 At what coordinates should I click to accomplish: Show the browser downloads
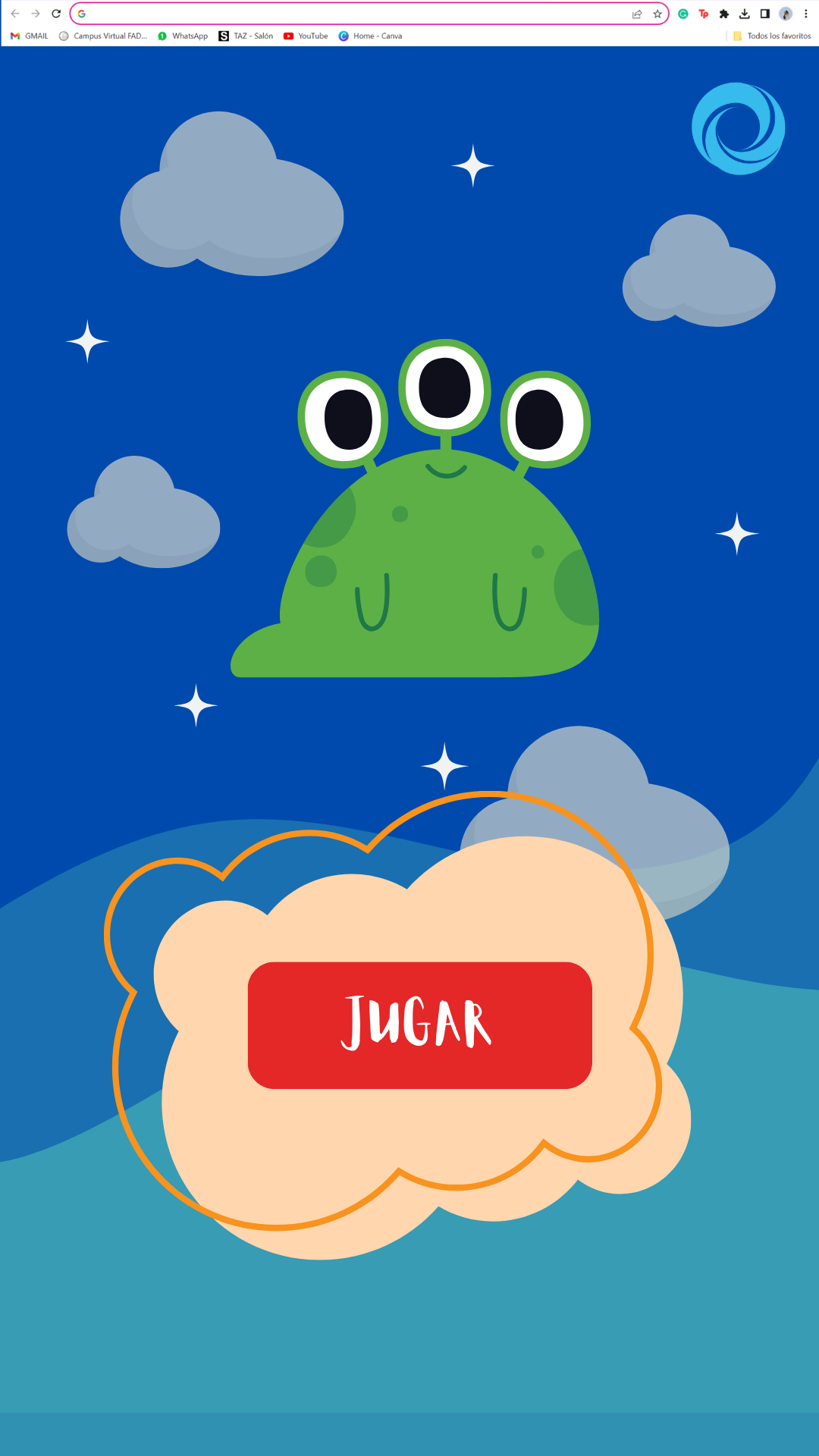click(x=745, y=14)
